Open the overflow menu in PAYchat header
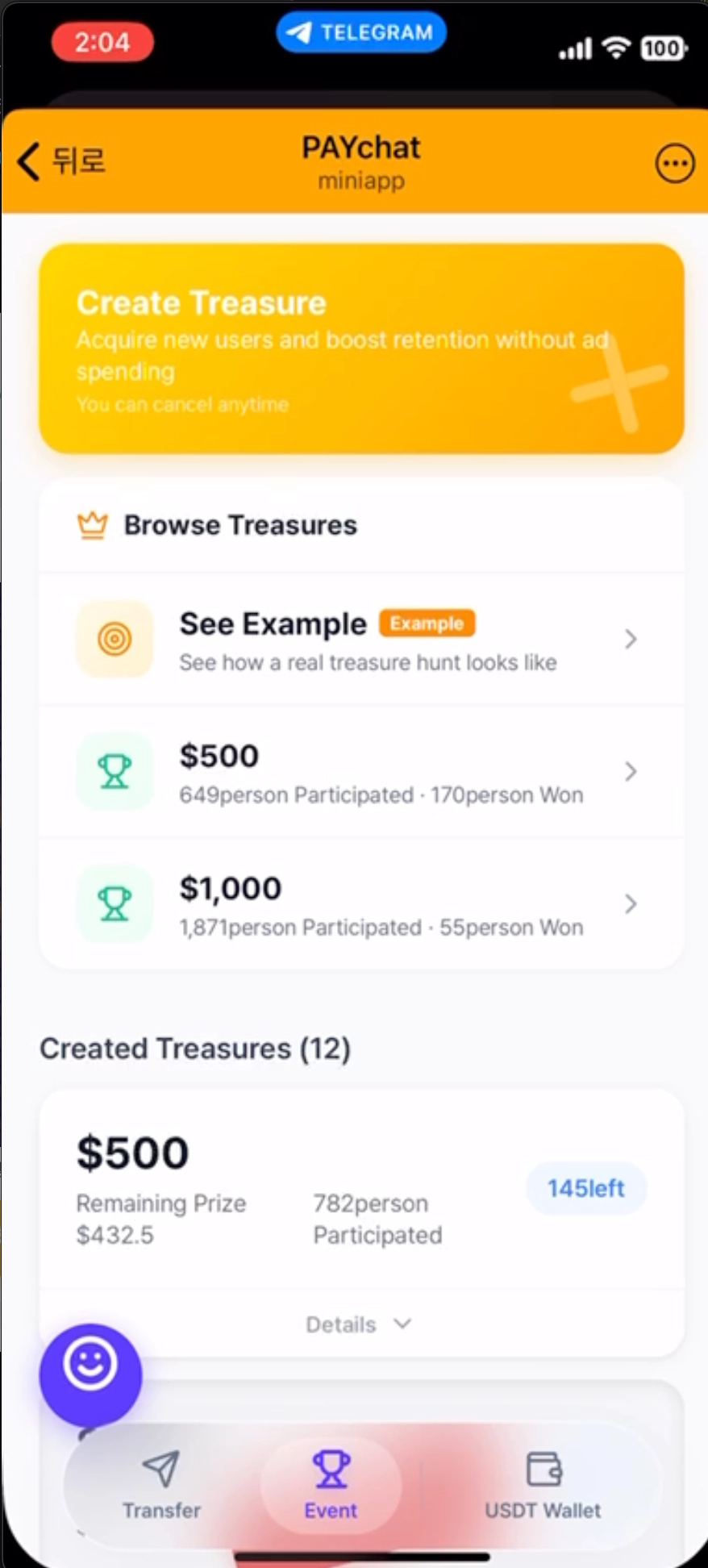708x1568 pixels. point(673,164)
